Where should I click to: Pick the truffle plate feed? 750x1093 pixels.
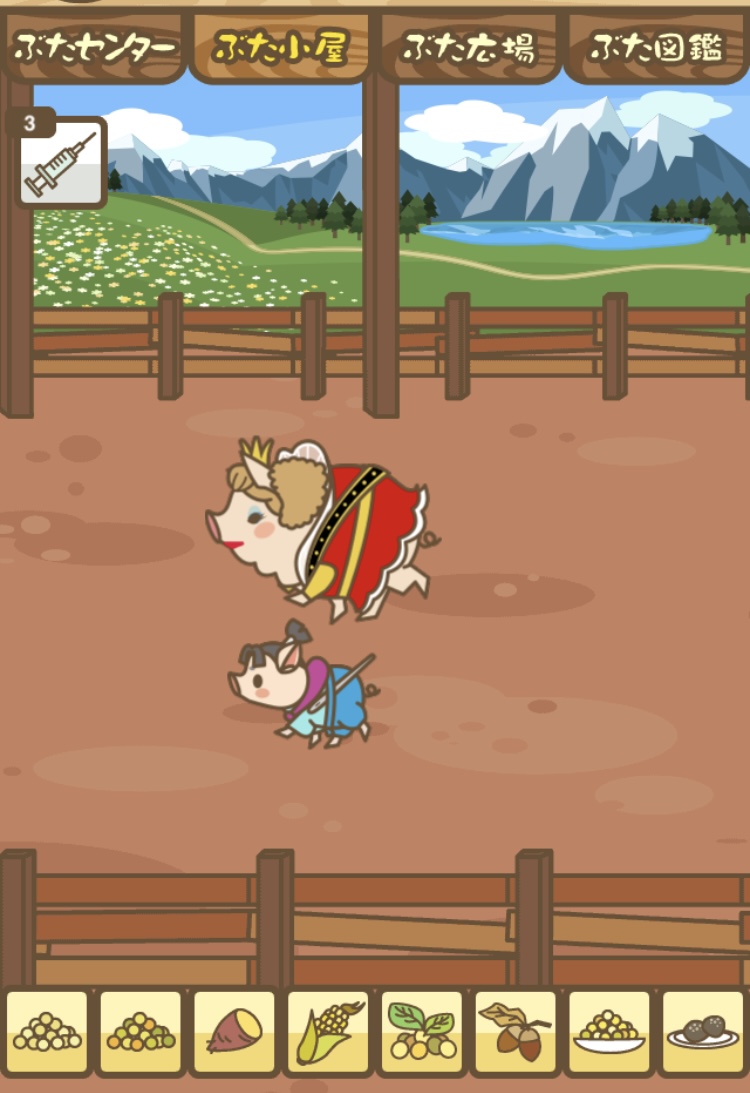(x=702, y=1032)
